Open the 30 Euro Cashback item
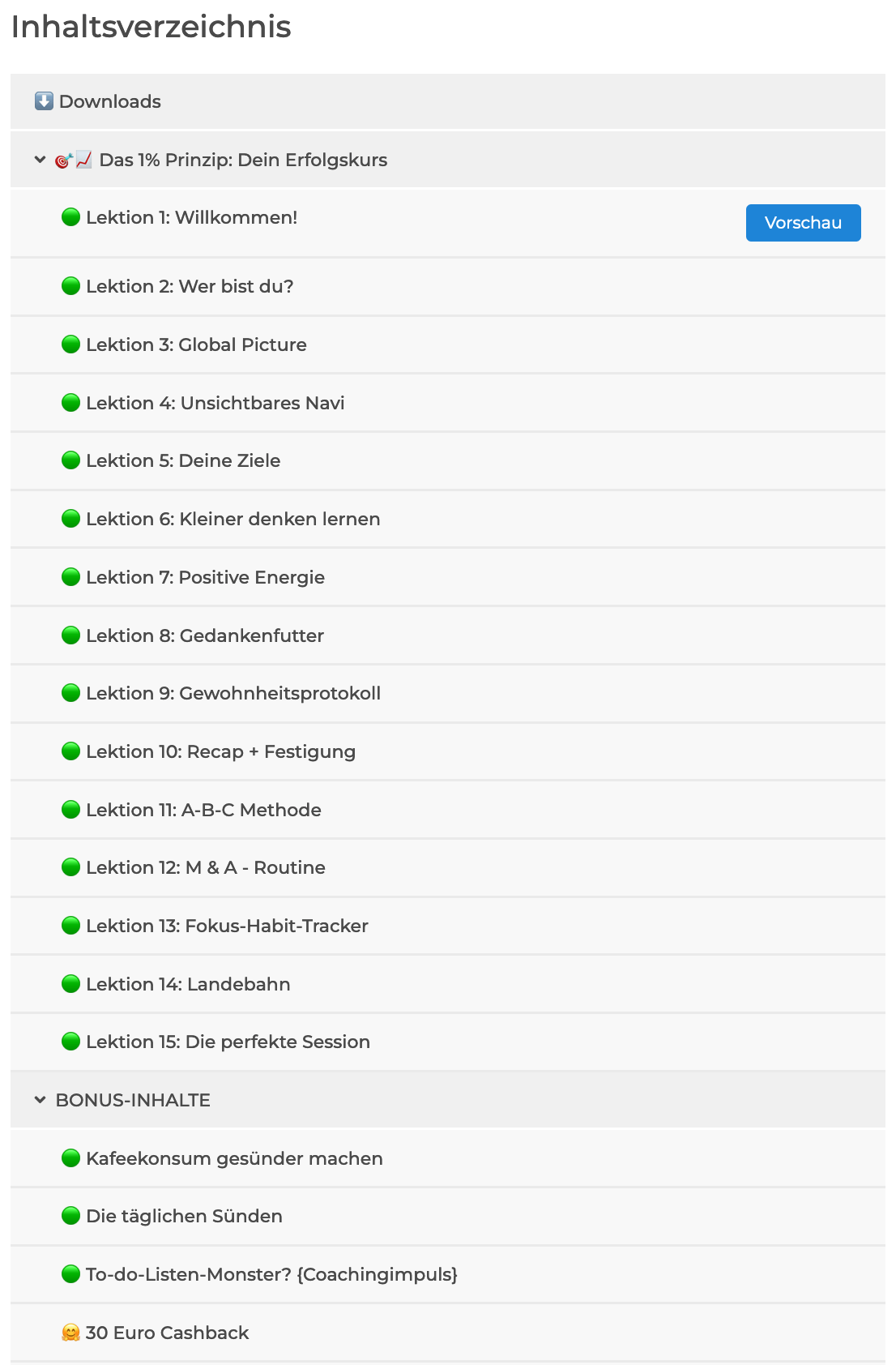Screen dimensions: 896x1365 tap(167, 1333)
